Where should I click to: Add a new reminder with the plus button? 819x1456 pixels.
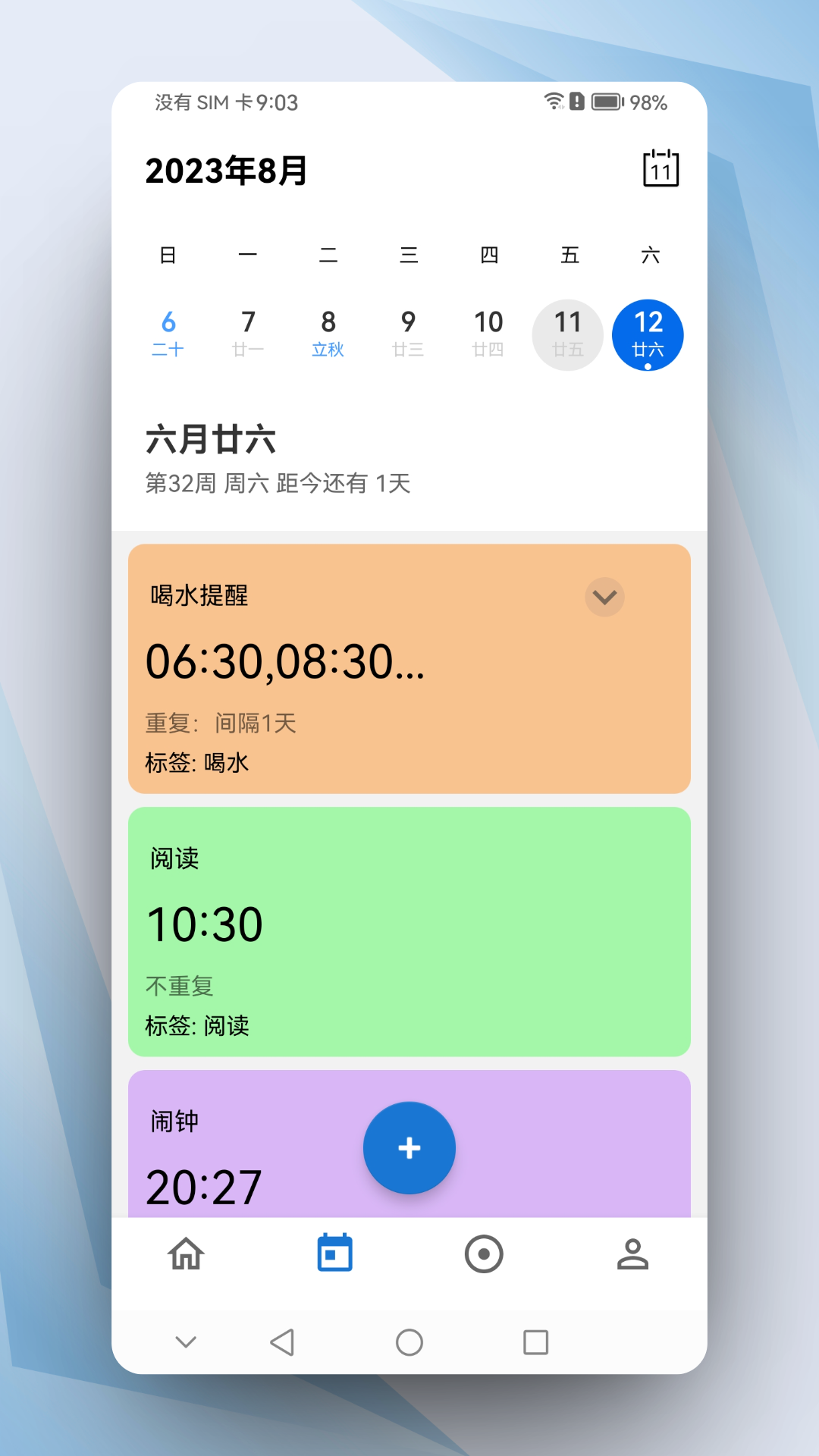tap(409, 1147)
